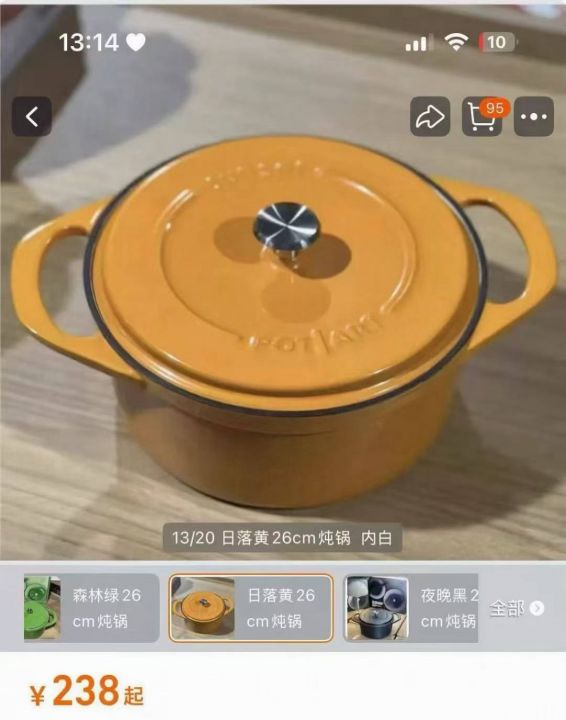The image size is (566, 720).
Task: Choose the 夜晚黑 炖锅 variant
Action: tap(411, 608)
